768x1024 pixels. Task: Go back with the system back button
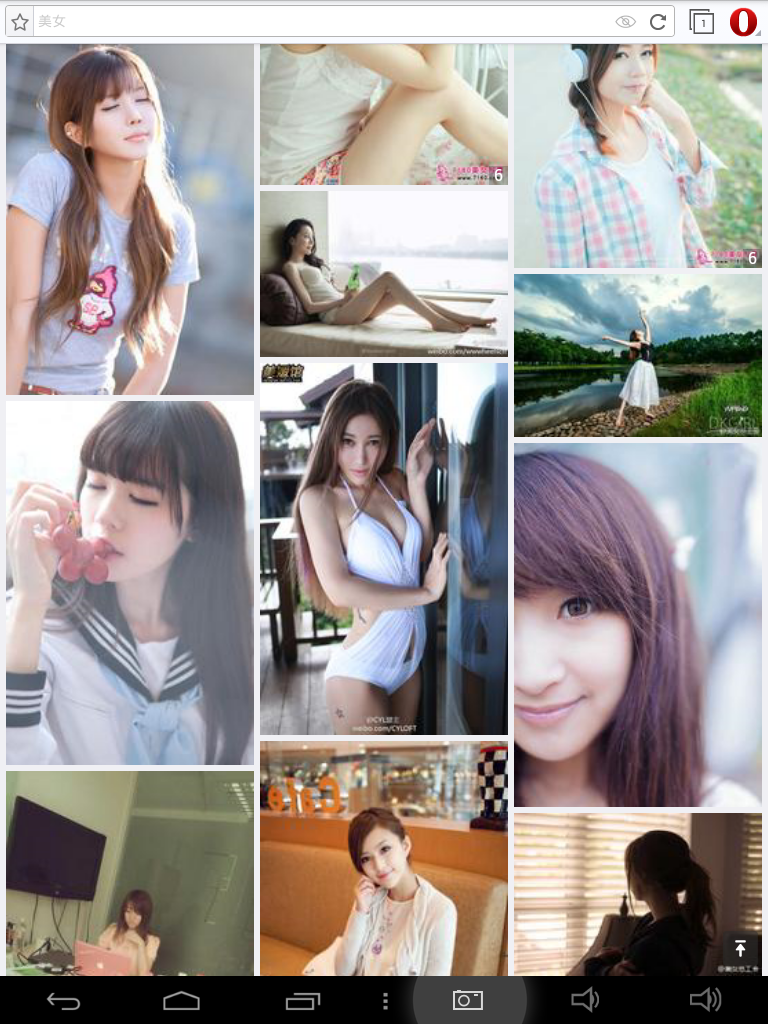(64, 1000)
